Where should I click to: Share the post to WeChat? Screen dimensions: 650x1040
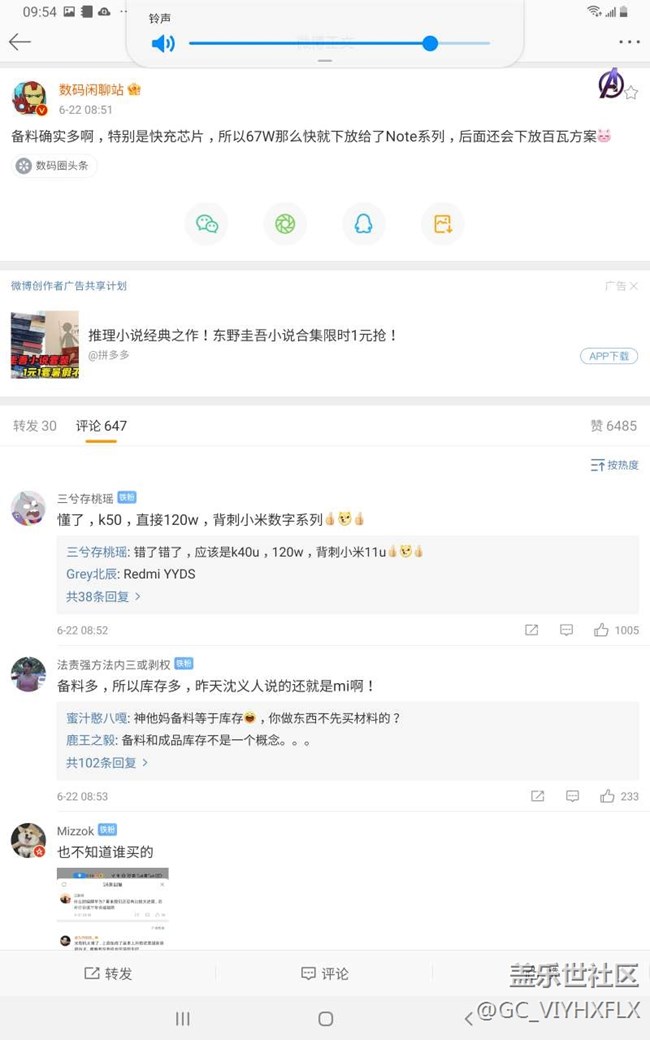tap(206, 224)
